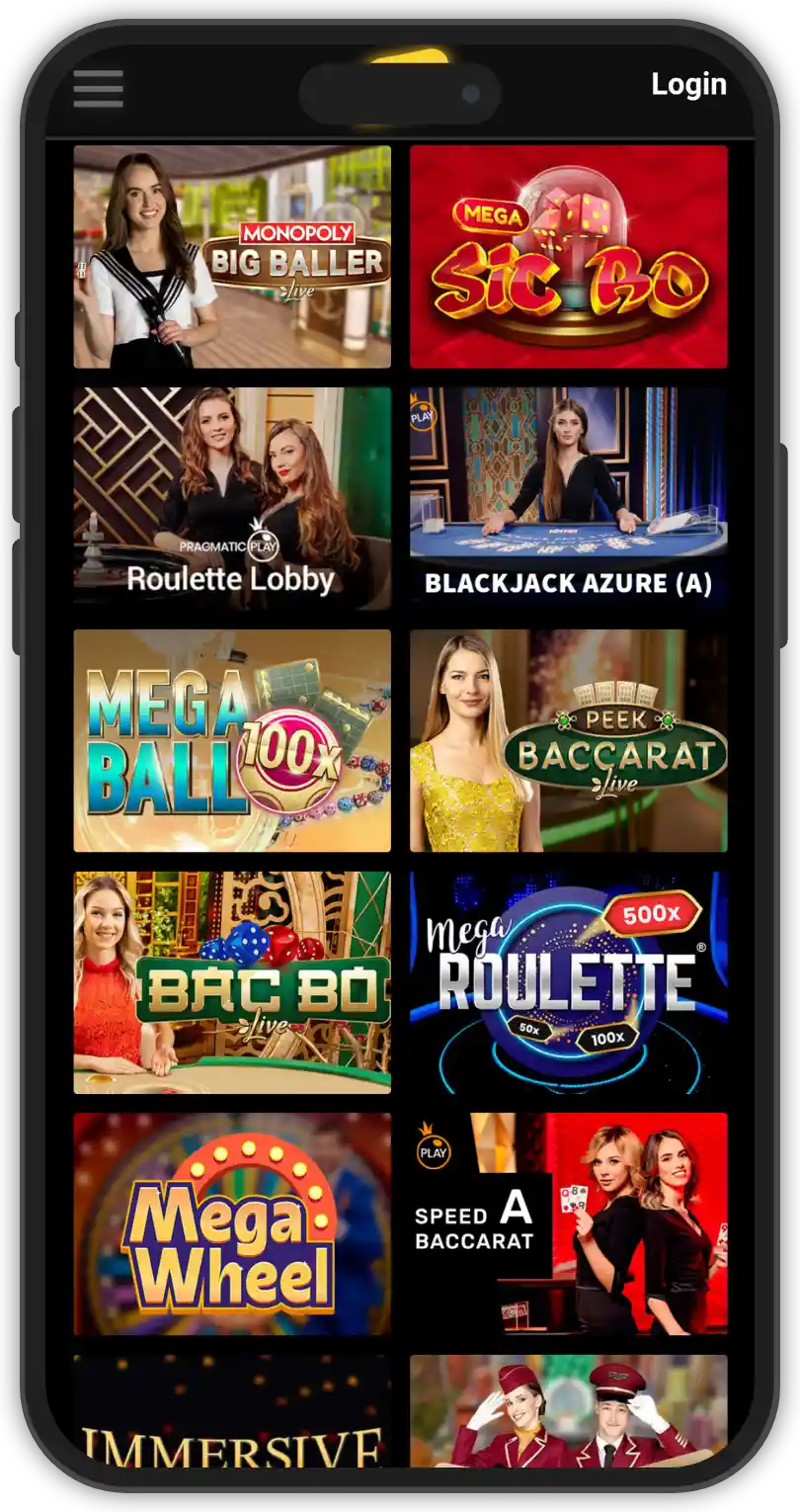Enter the Roulette Lobby

(x=232, y=498)
